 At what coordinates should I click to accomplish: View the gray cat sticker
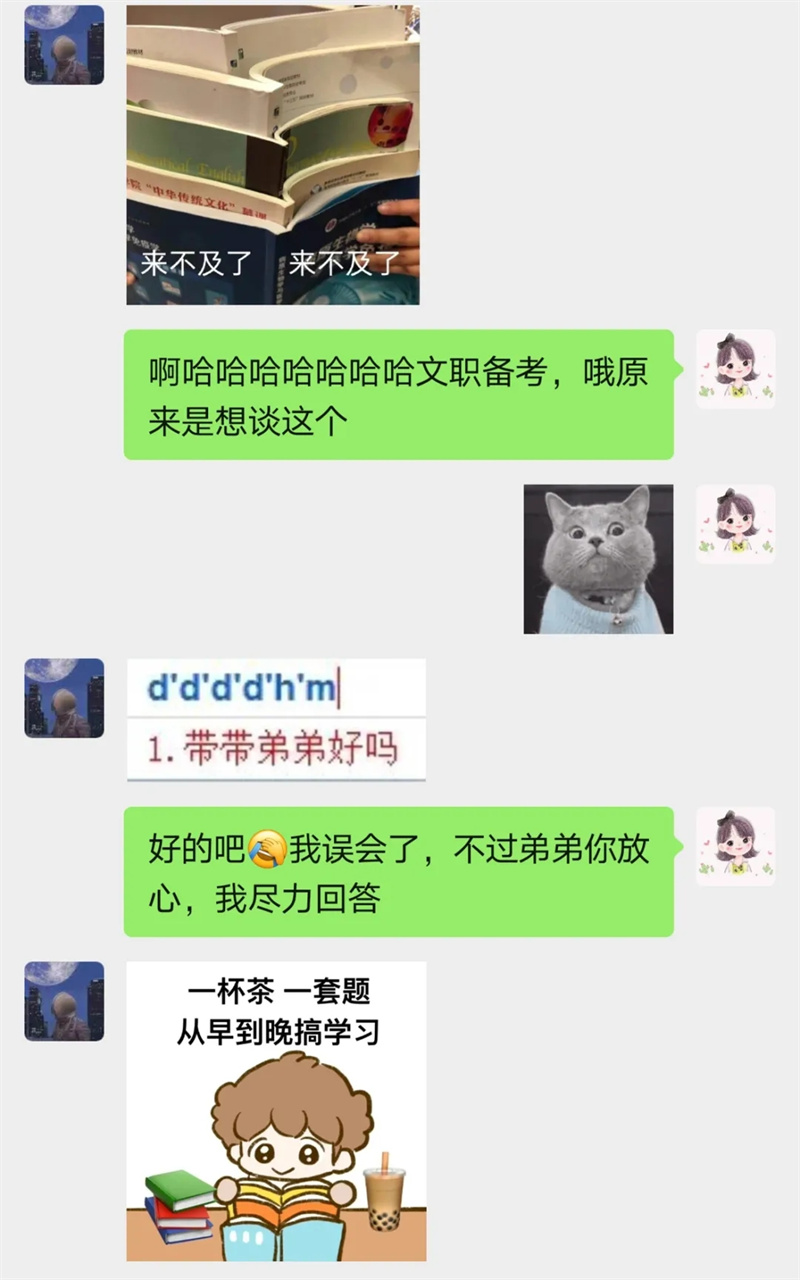(598, 559)
